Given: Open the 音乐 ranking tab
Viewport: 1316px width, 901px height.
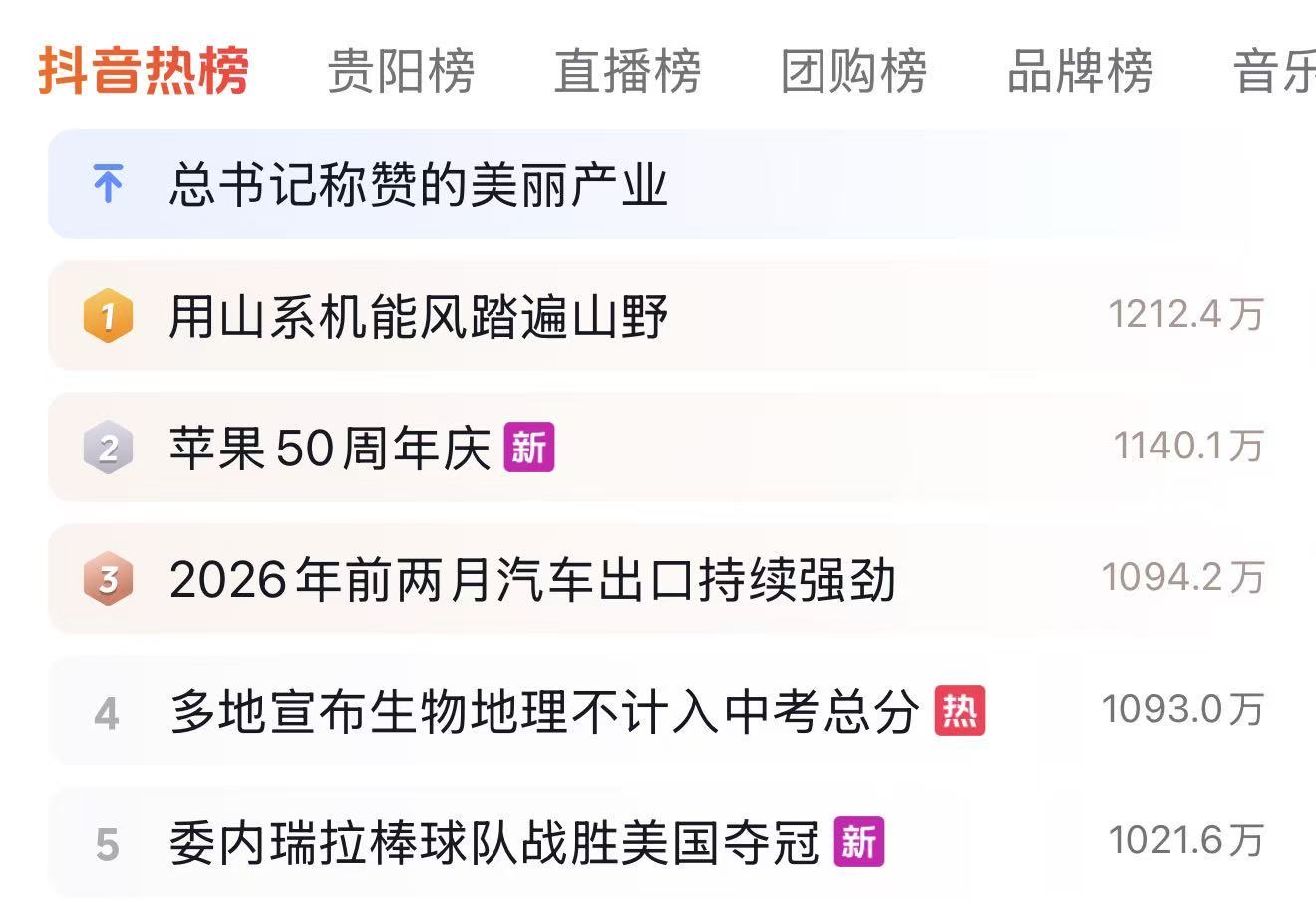Looking at the screenshot, I should [1276, 72].
